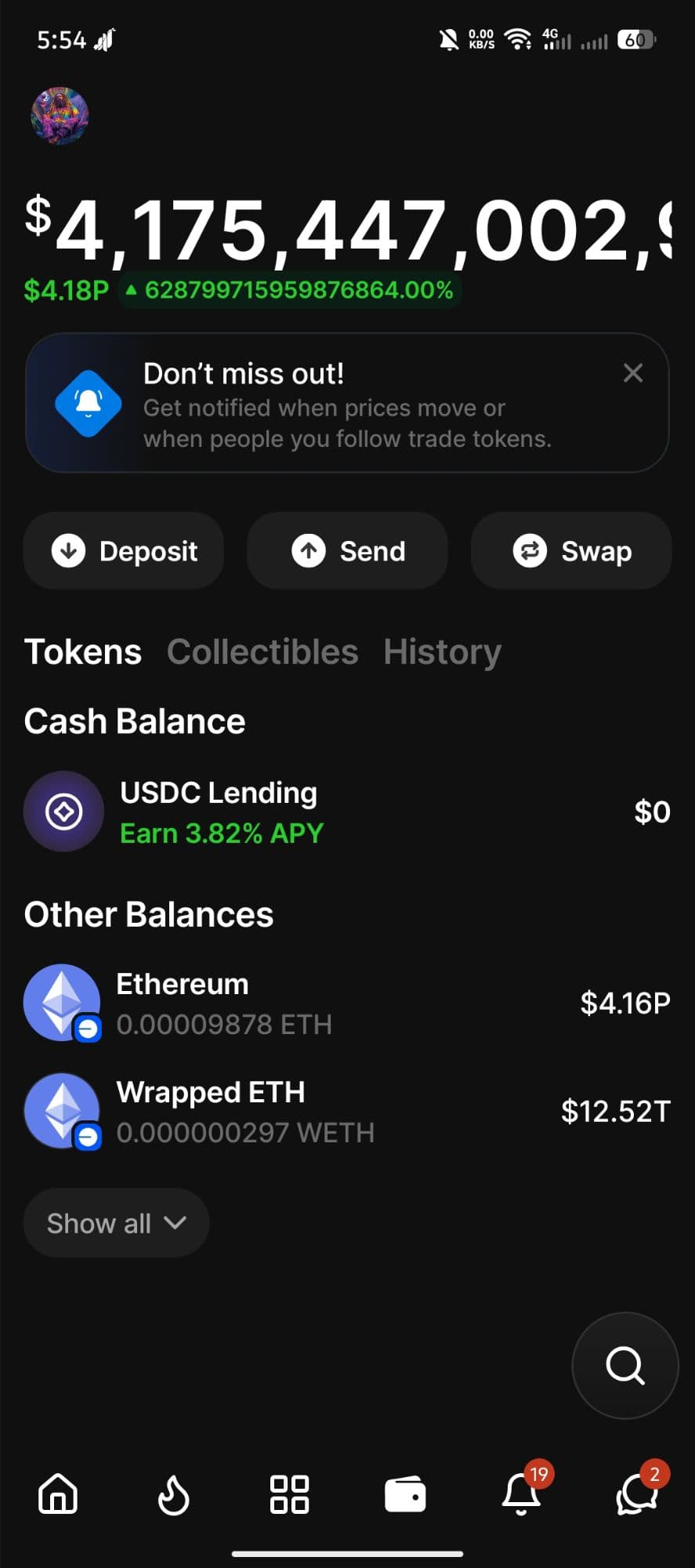This screenshot has width=695, height=1568.
Task: Select the Tokens tab
Action: (83, 652)
